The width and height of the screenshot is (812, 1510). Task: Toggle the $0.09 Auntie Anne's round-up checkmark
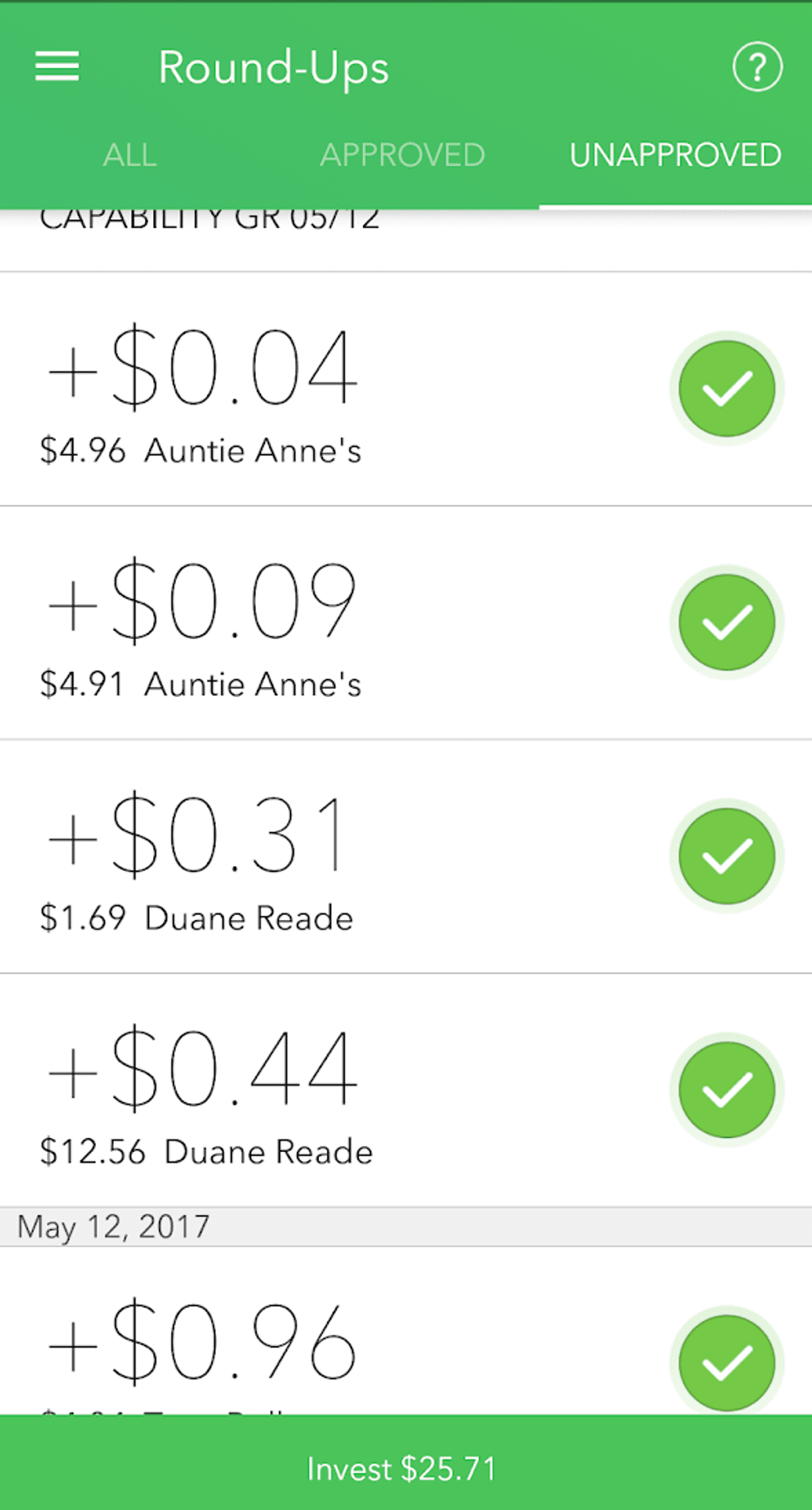point(727,622)
